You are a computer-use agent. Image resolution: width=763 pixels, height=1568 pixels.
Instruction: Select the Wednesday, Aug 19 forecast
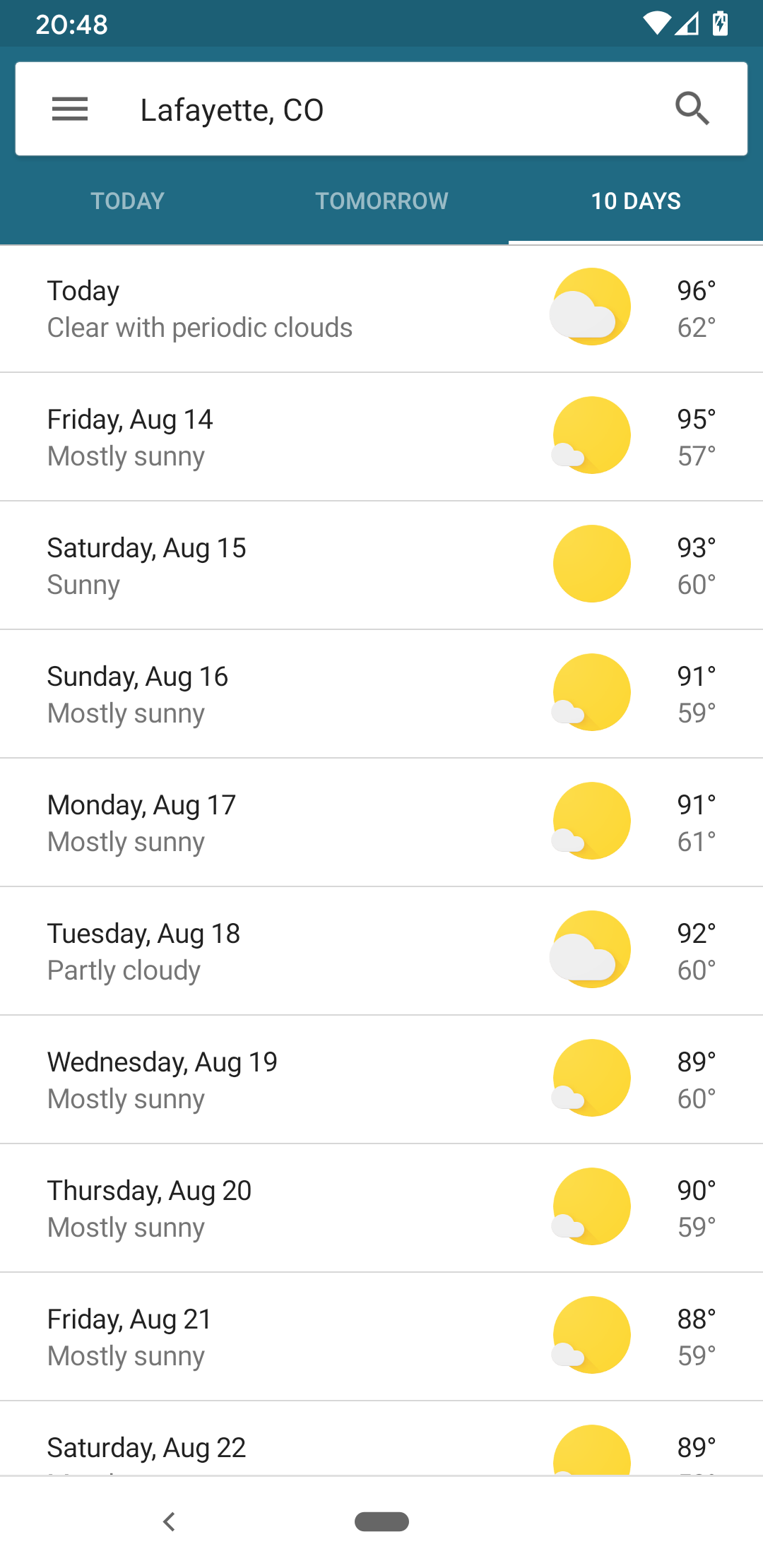tap(381, 1080)
